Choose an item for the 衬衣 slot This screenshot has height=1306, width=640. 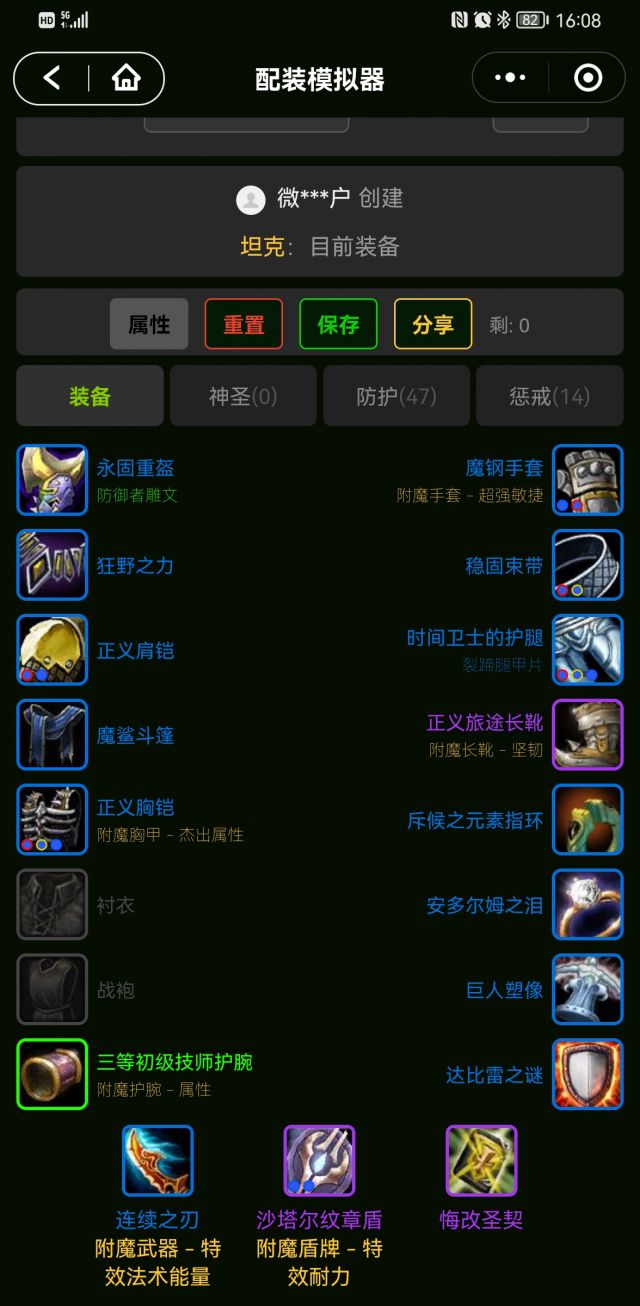coord(52,904)
